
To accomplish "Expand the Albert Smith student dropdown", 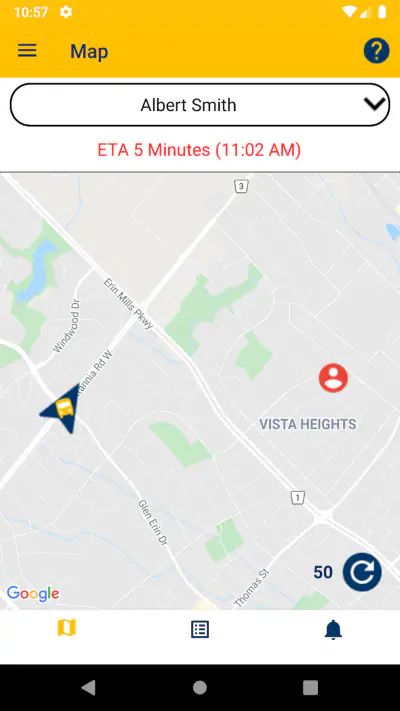I will tap(200, 105).
